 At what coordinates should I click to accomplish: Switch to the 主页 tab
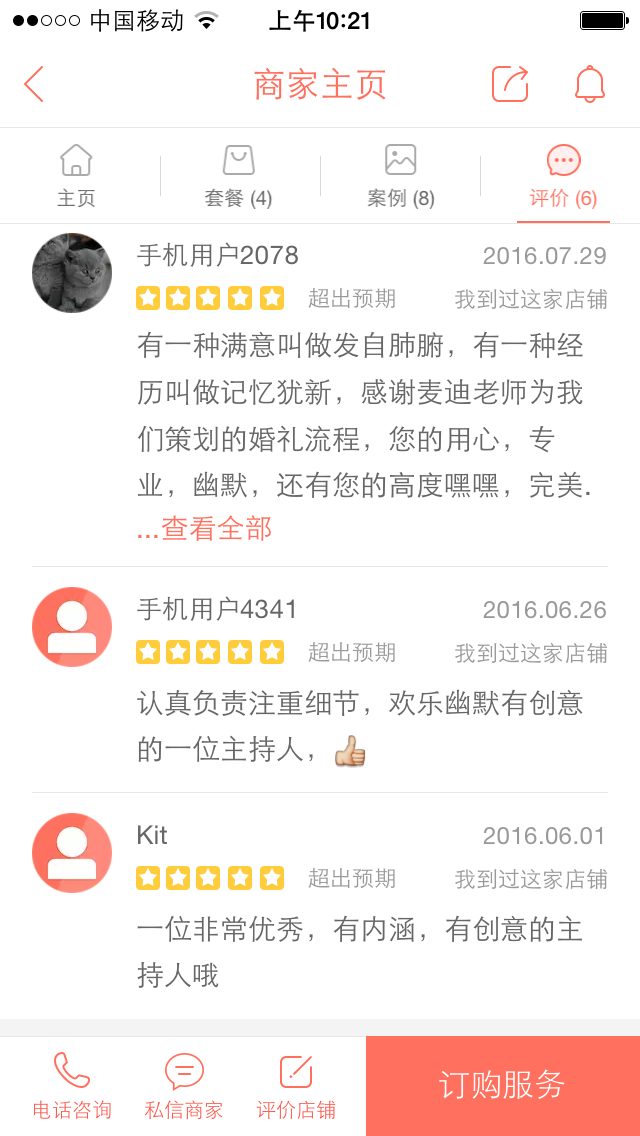pyautogui.click(x=76, y=176)
